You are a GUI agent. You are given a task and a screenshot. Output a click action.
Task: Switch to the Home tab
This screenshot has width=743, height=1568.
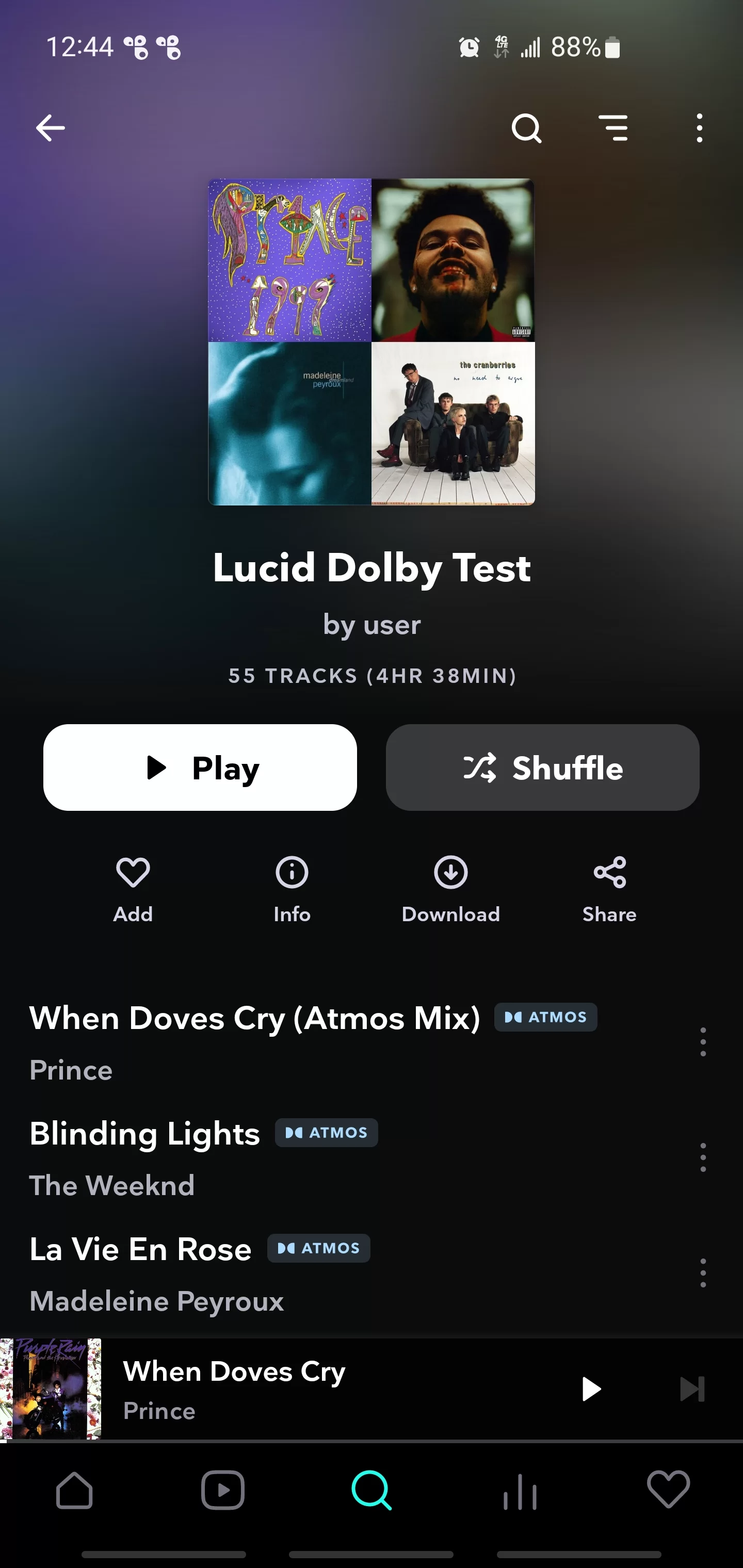[74, 1490]
